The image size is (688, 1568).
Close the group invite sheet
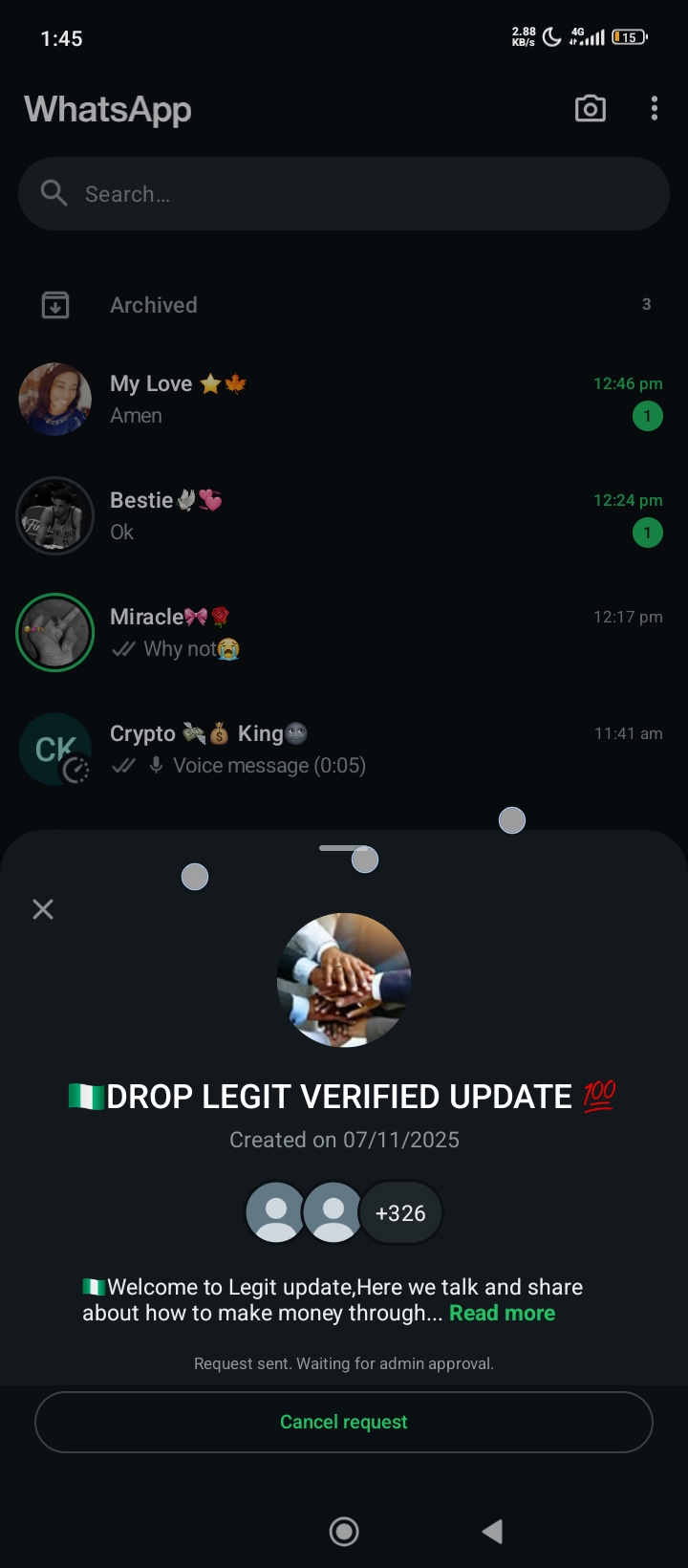pyautogui.click(x=43, y=909)
